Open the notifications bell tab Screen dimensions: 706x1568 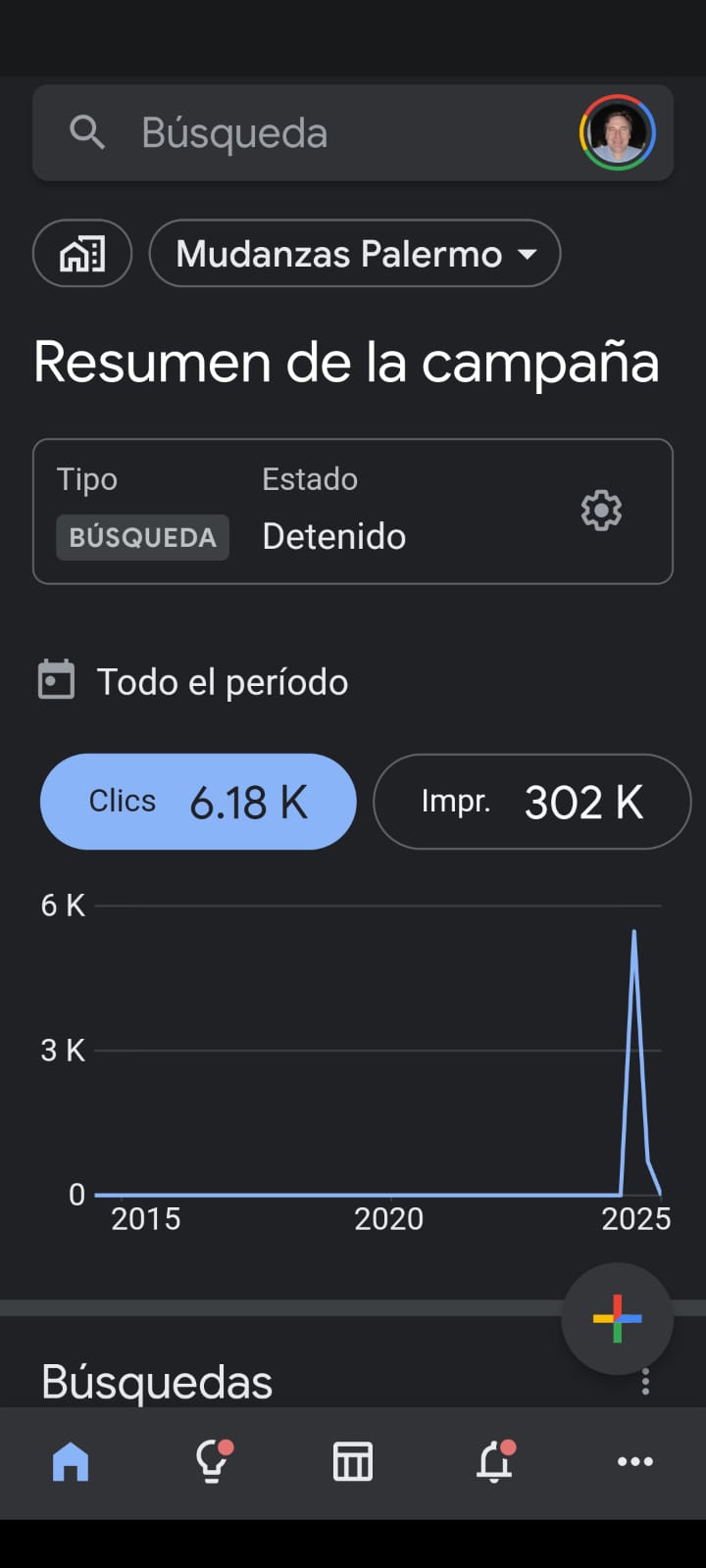(x=495, y=1462)
